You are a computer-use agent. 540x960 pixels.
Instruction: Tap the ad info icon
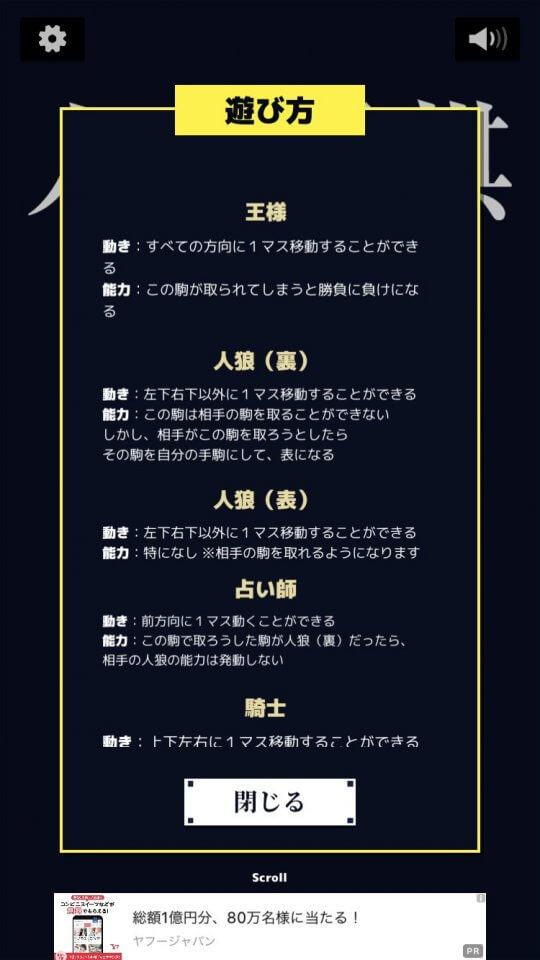point(481,898)
